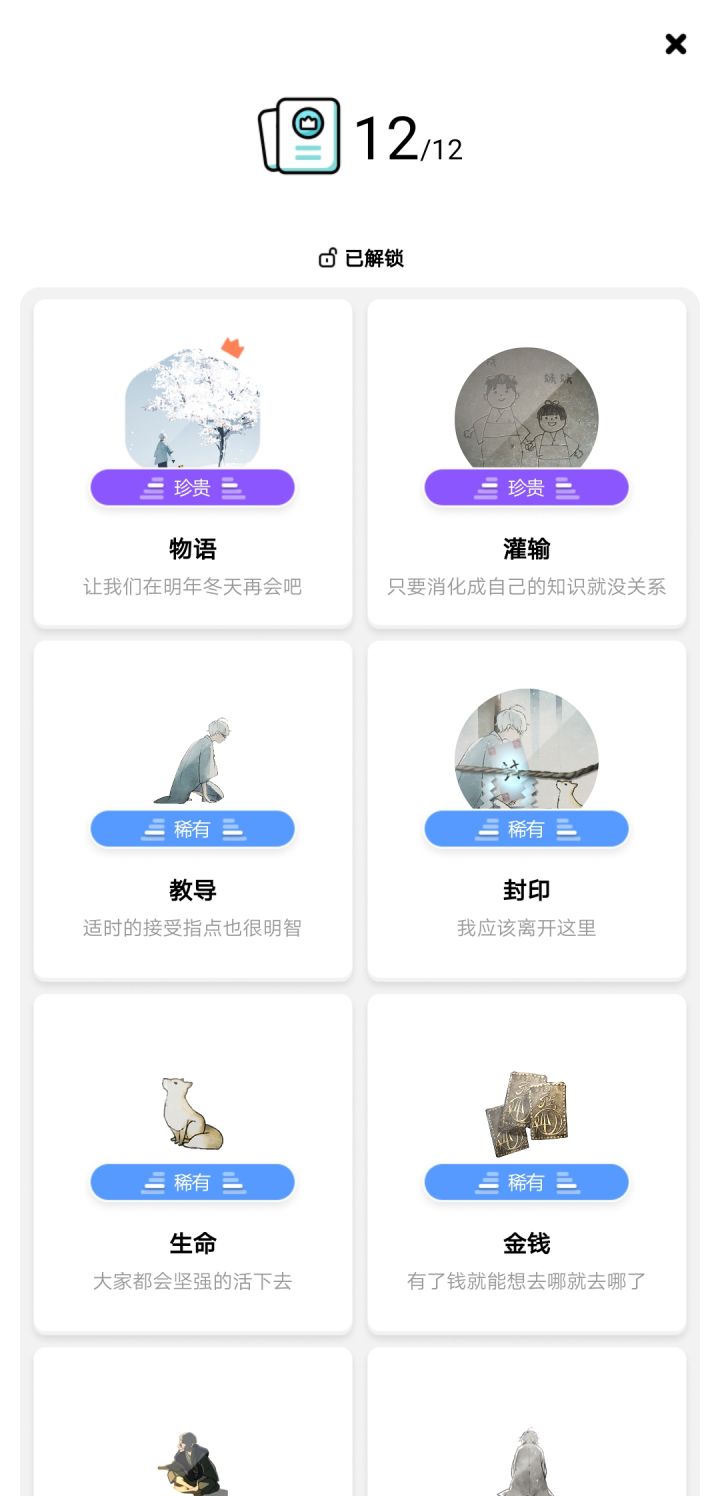View the 金钱 coin card

(527, 1164)
